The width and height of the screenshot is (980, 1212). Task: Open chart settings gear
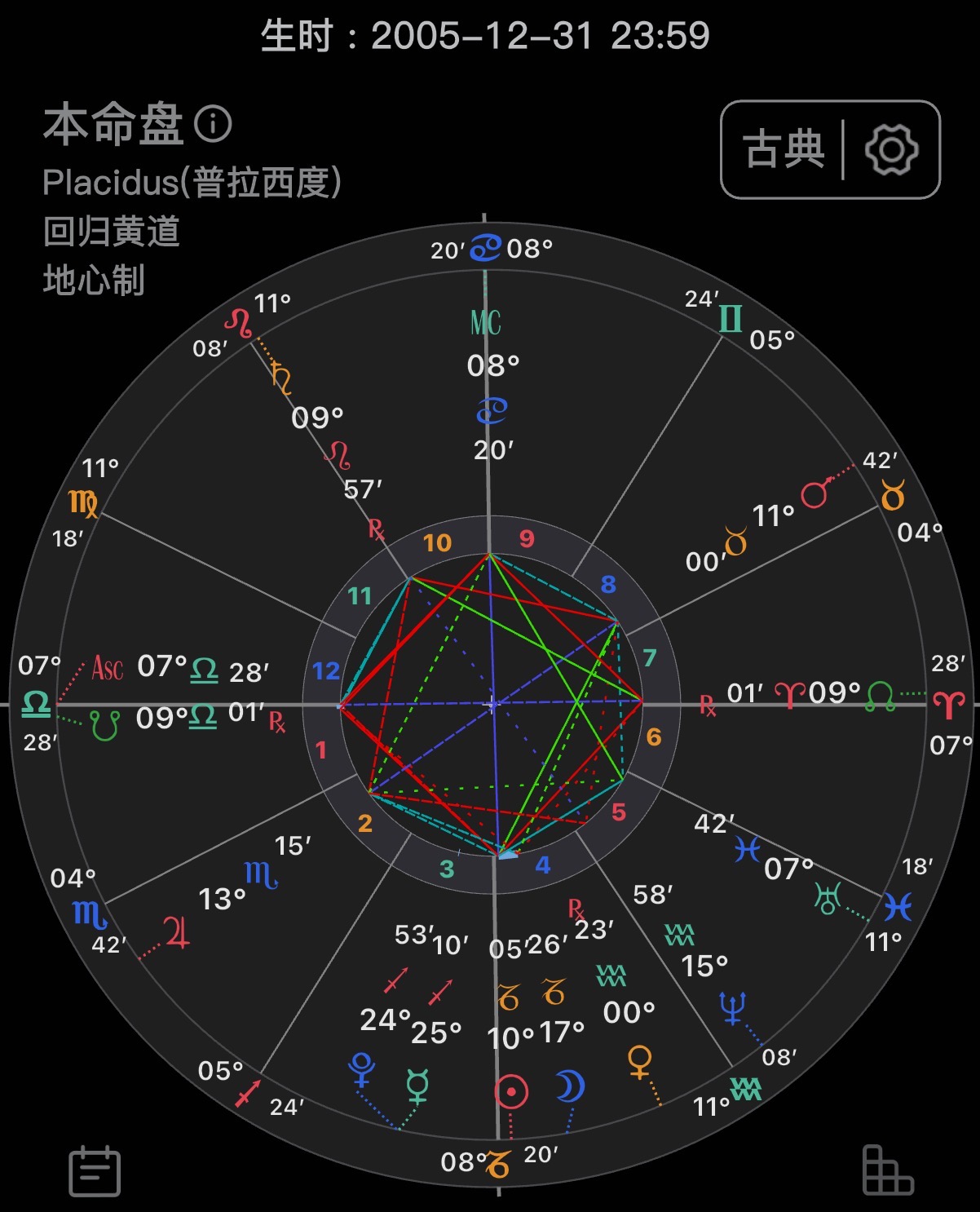point(891,150)
